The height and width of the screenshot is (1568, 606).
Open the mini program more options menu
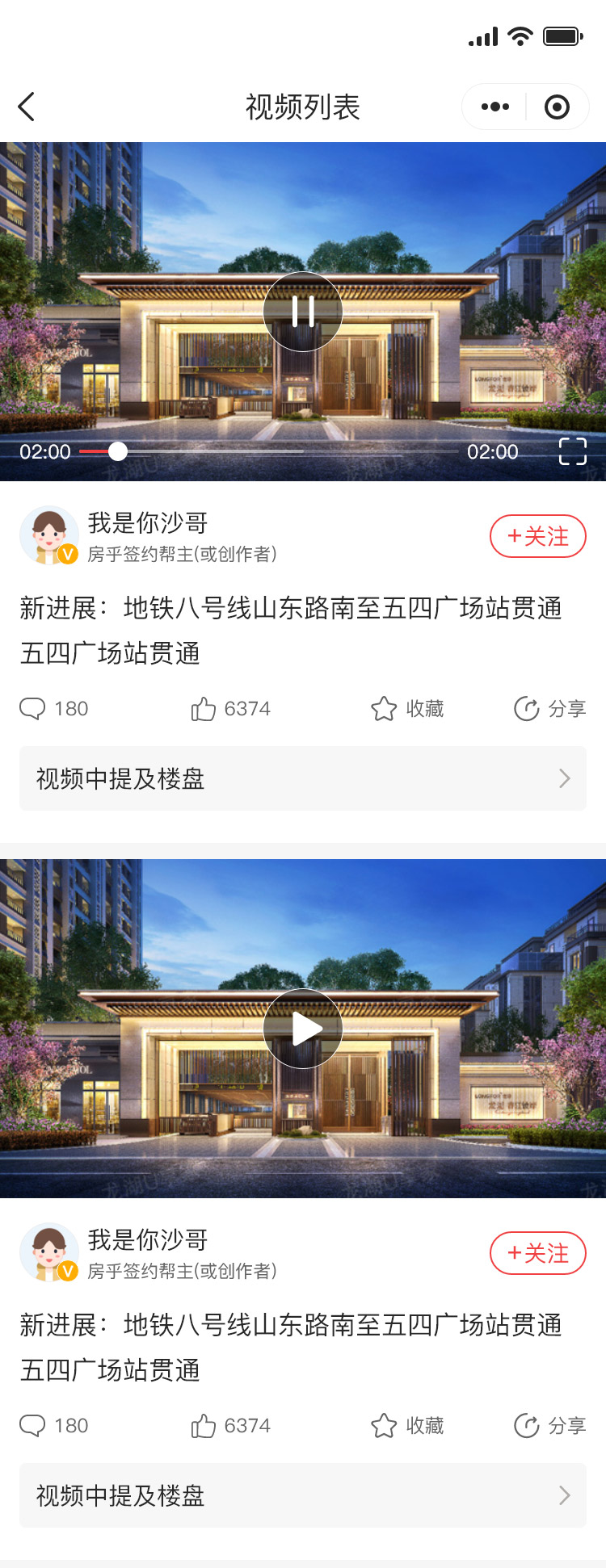coord(494,107)
